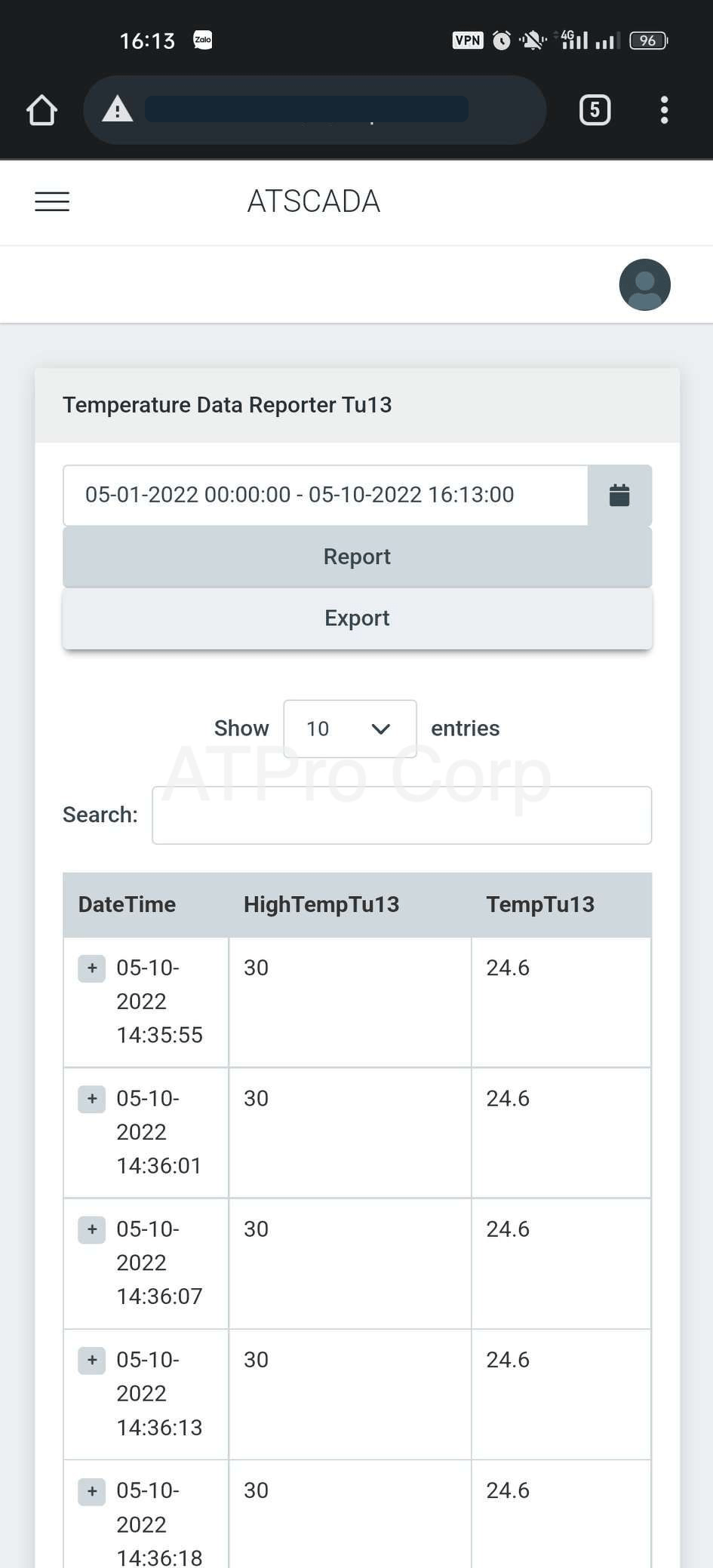Expand the 14:36:18 row details
The width and height of the screenshot is (713, 1568).
click(92, 1491)
